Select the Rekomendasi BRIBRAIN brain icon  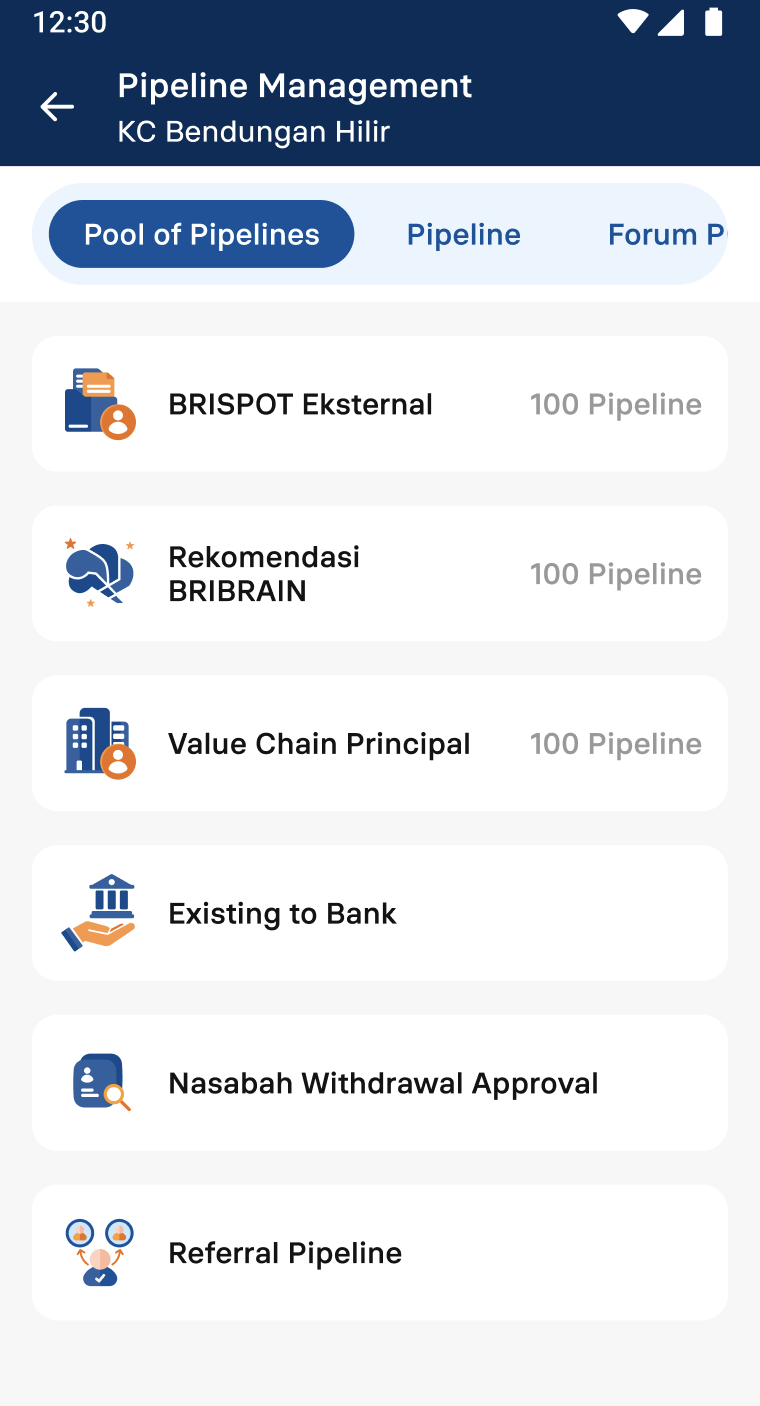pos(98,573)
